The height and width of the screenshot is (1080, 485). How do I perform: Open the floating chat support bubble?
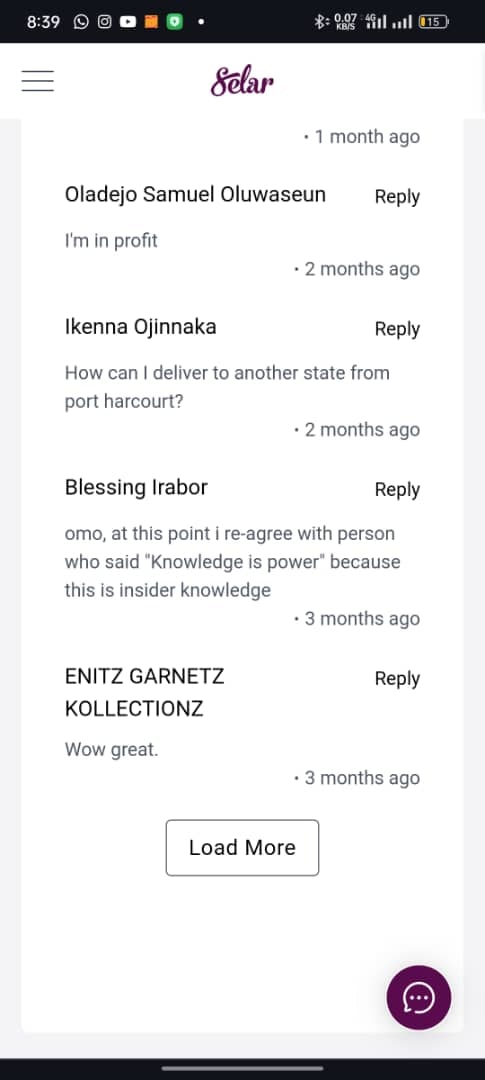coord(419,997)
